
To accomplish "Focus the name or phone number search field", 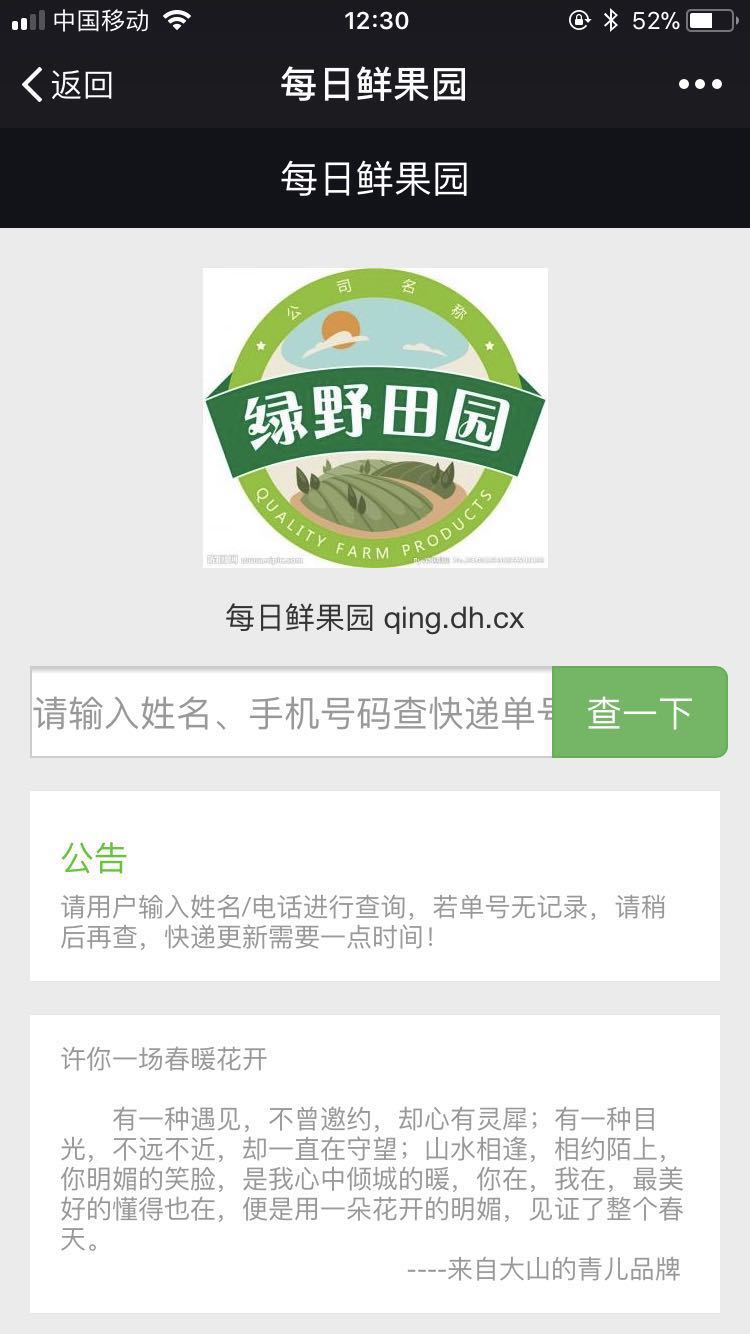I will point(292,712).
